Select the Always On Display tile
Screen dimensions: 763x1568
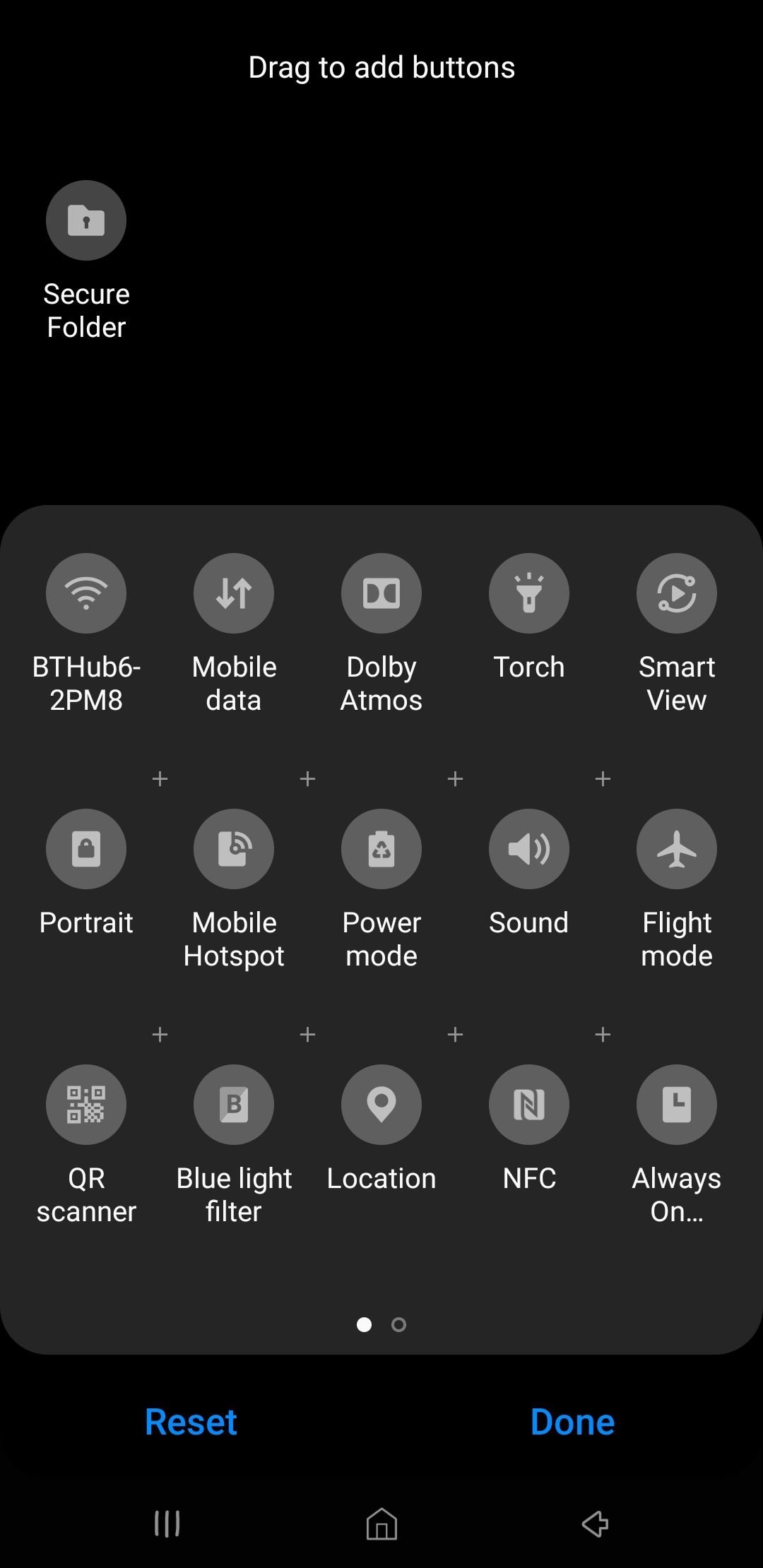[677, 1105]
